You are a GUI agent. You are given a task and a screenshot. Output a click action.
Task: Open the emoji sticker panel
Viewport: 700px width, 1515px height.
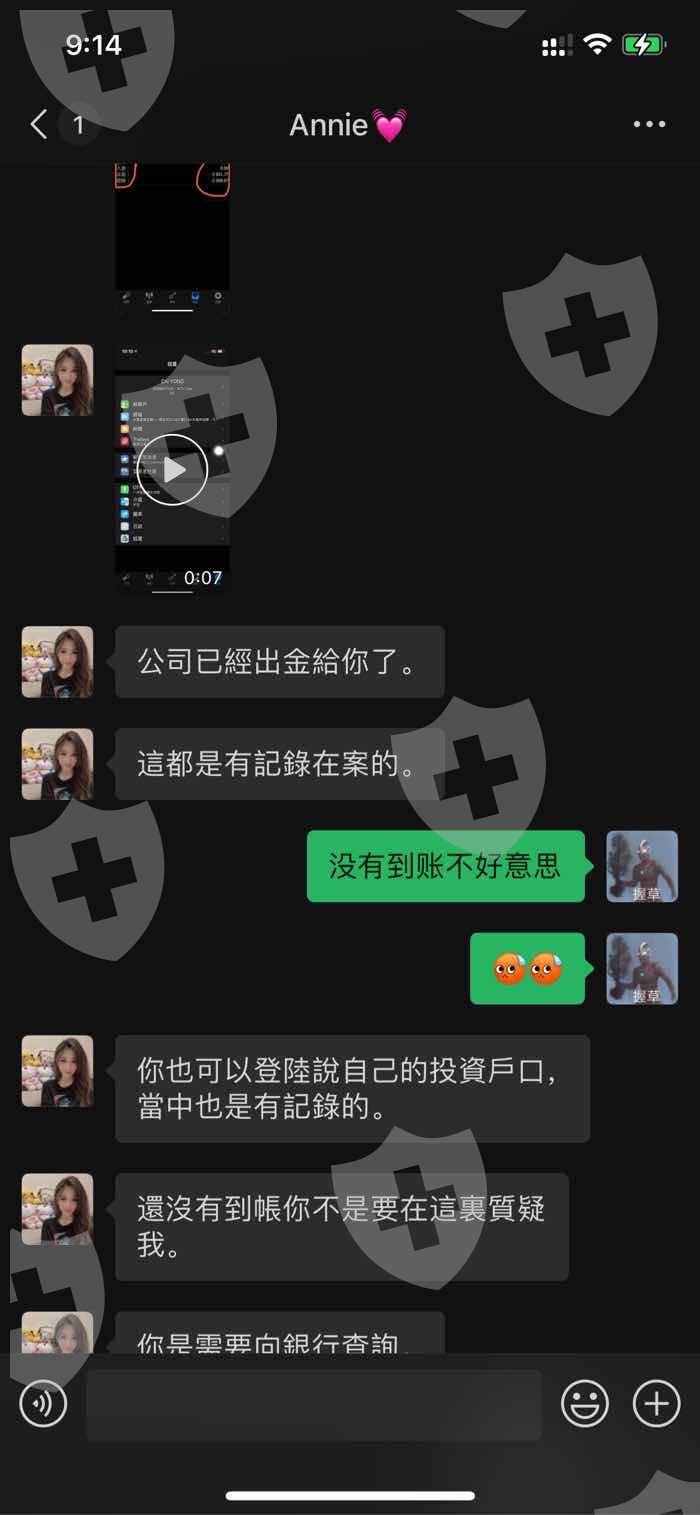tap(585, 1404)
